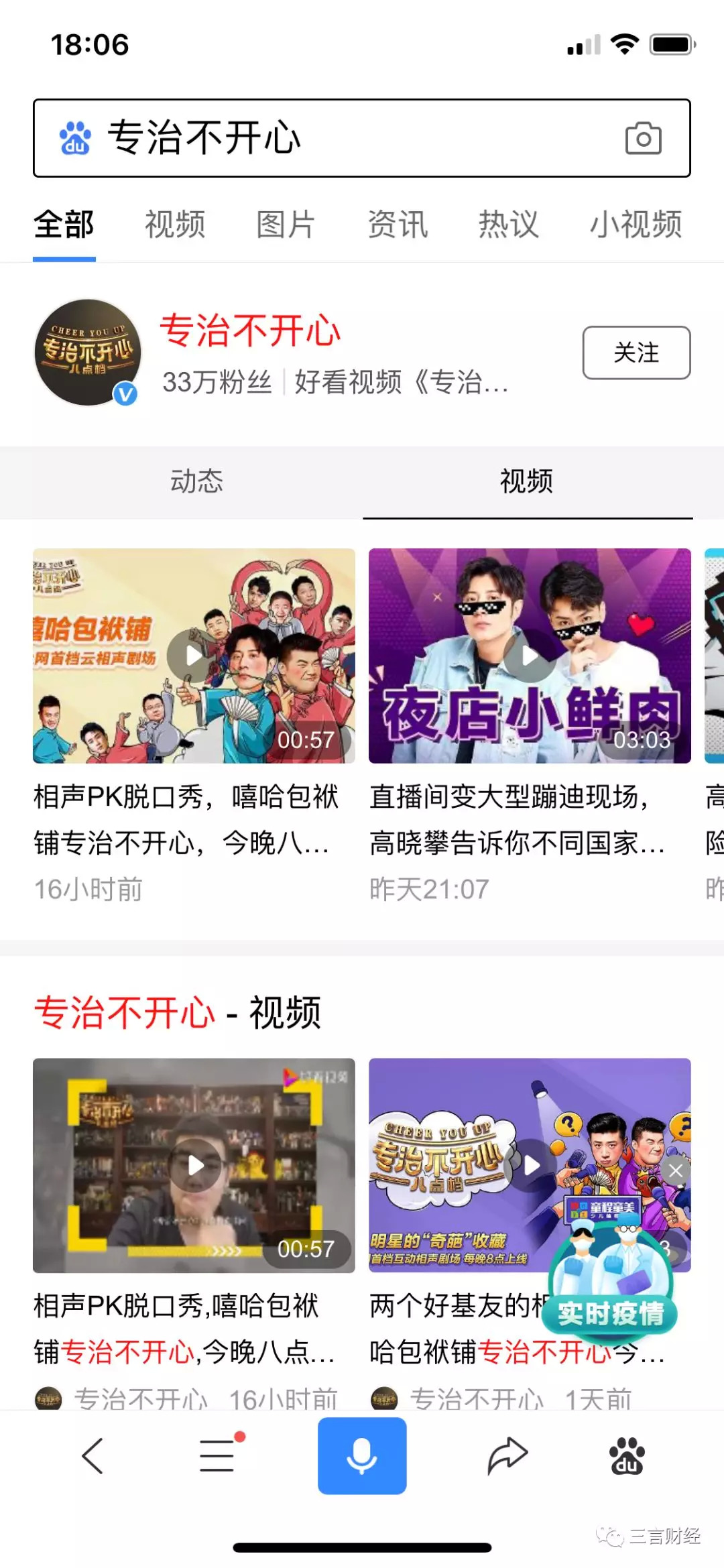Play the 00:57 嘻哈包袱铺 channel video
Screen dimensions: 724x1568
pos(194,656)
